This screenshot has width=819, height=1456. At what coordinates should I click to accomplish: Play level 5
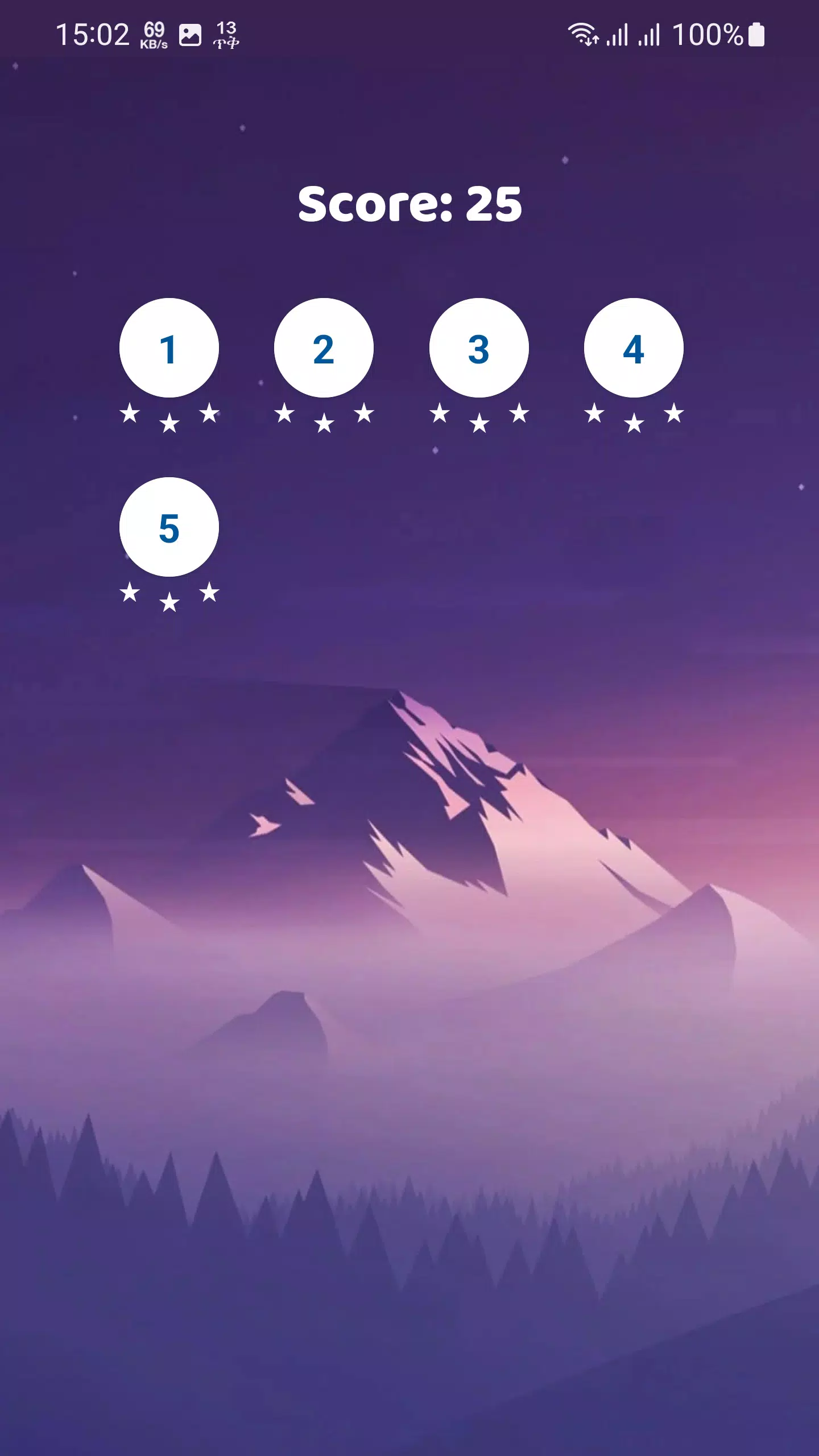coord(169,527)
